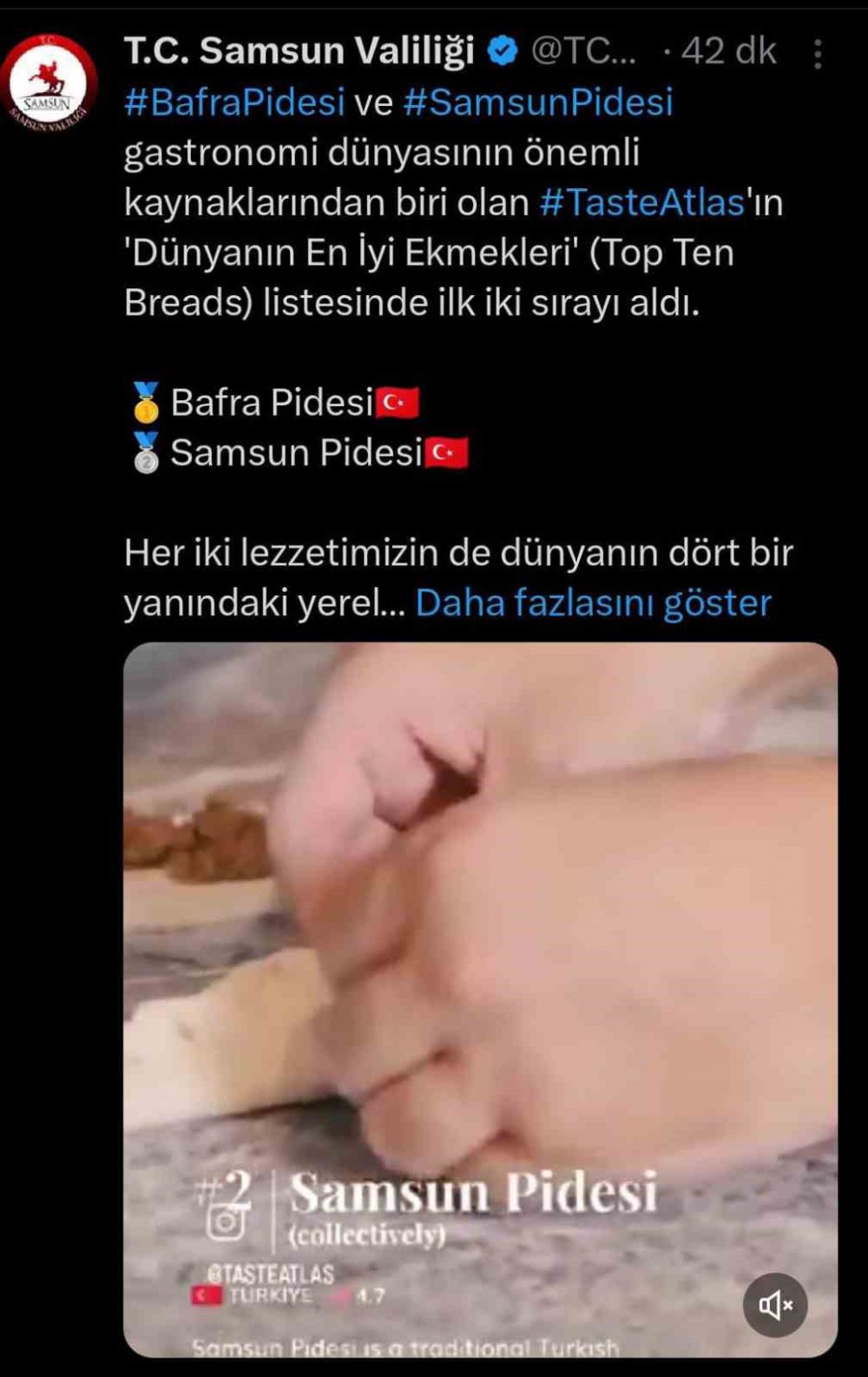Viewport: 868px width, 1377px height.
Task: Click the blue verified badge next to account name
Action: (501, 50)
